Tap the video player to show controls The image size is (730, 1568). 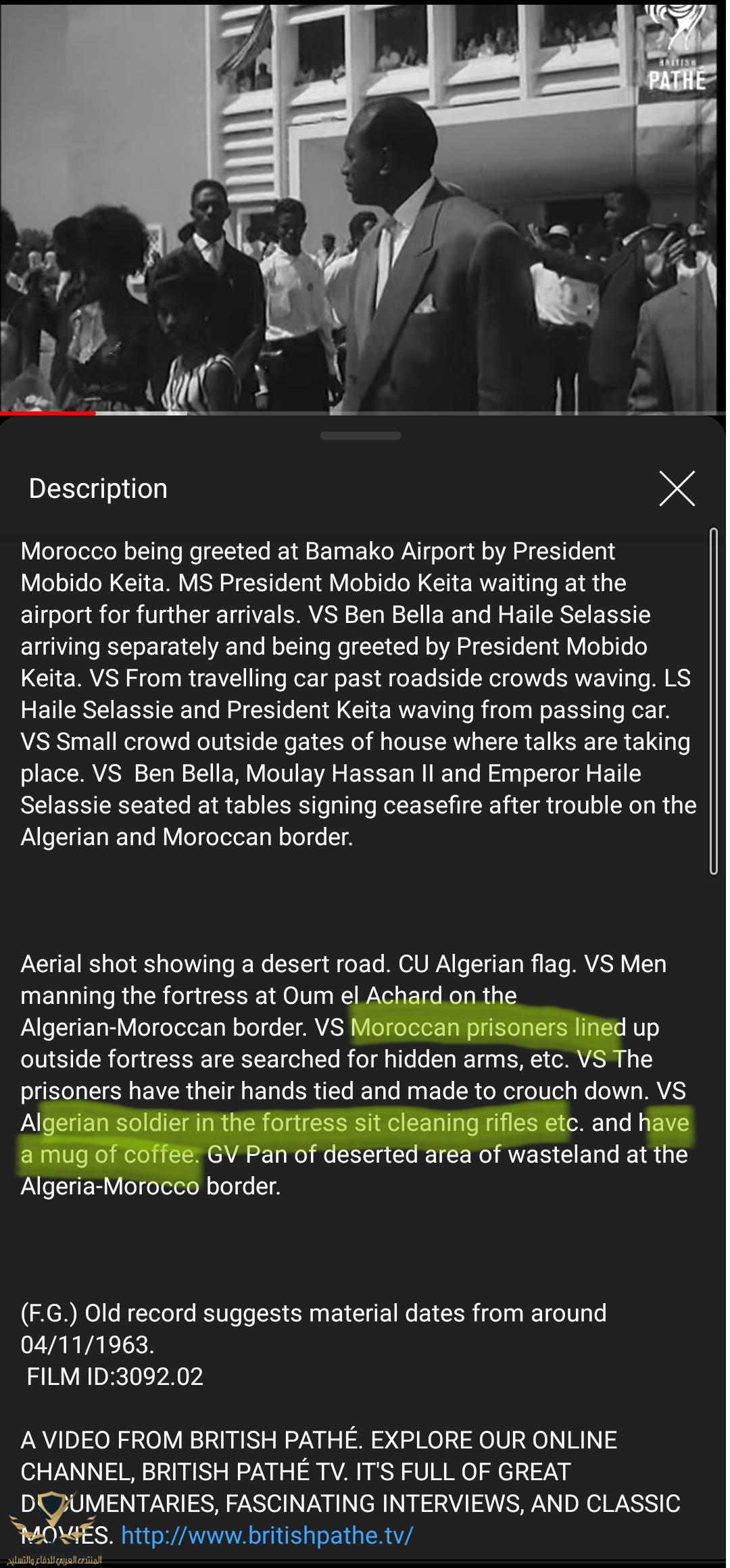pos(363,203)
